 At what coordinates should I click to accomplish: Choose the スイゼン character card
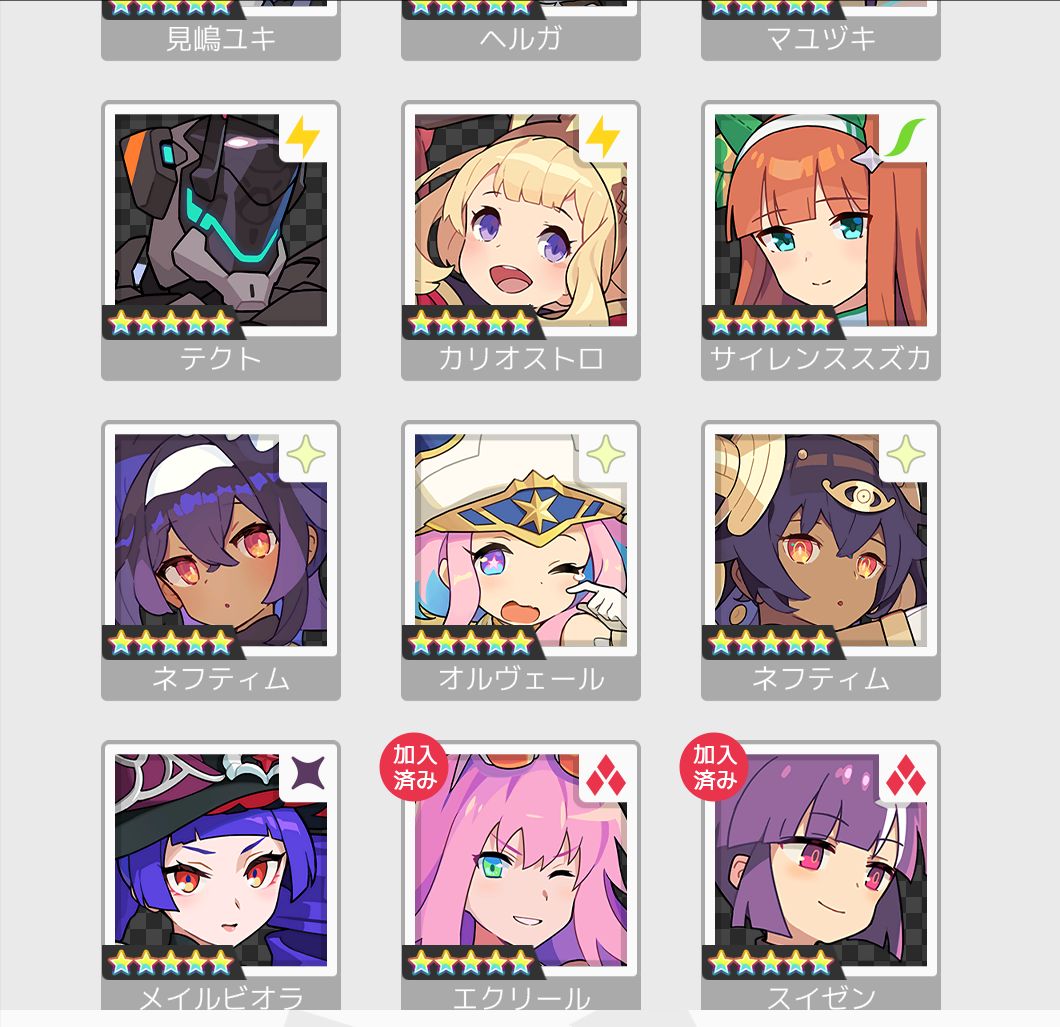(x=820, y=875)
